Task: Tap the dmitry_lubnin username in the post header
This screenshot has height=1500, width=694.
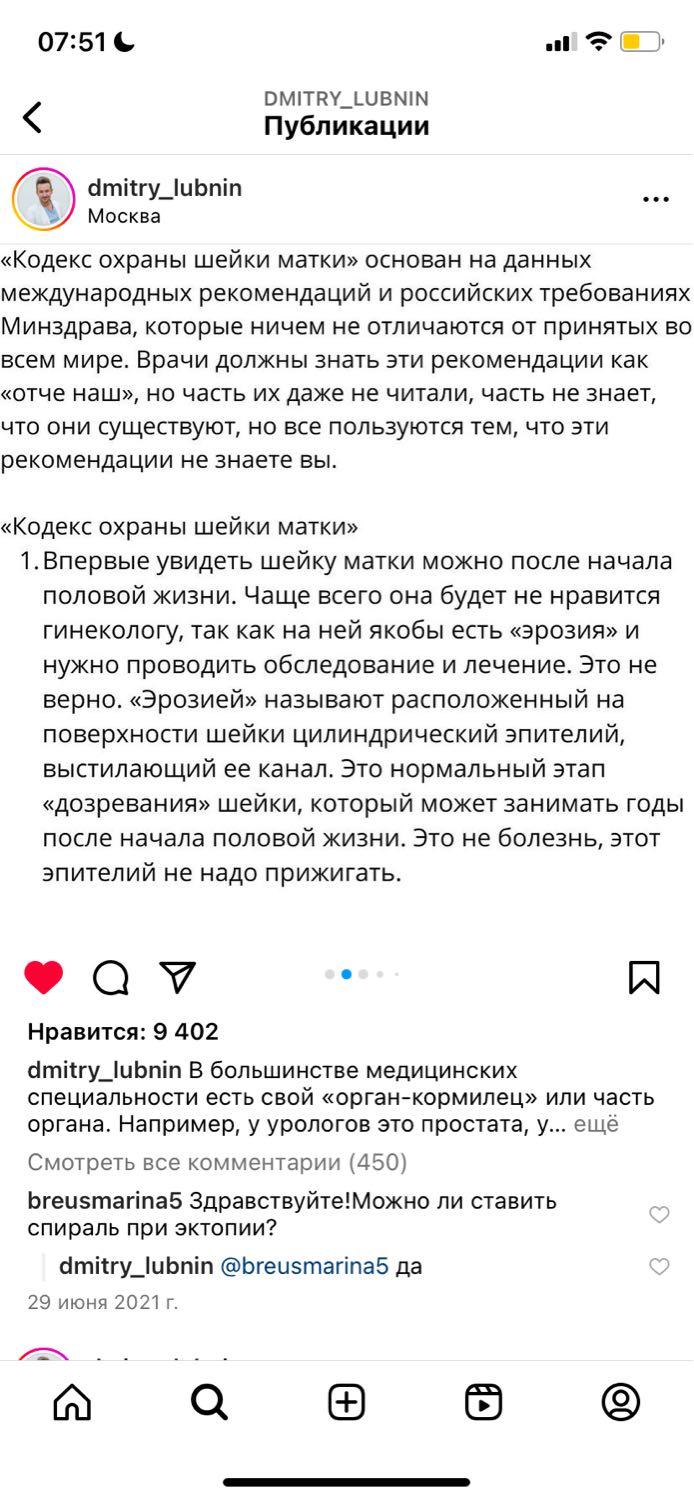Action: click(165, 188)
